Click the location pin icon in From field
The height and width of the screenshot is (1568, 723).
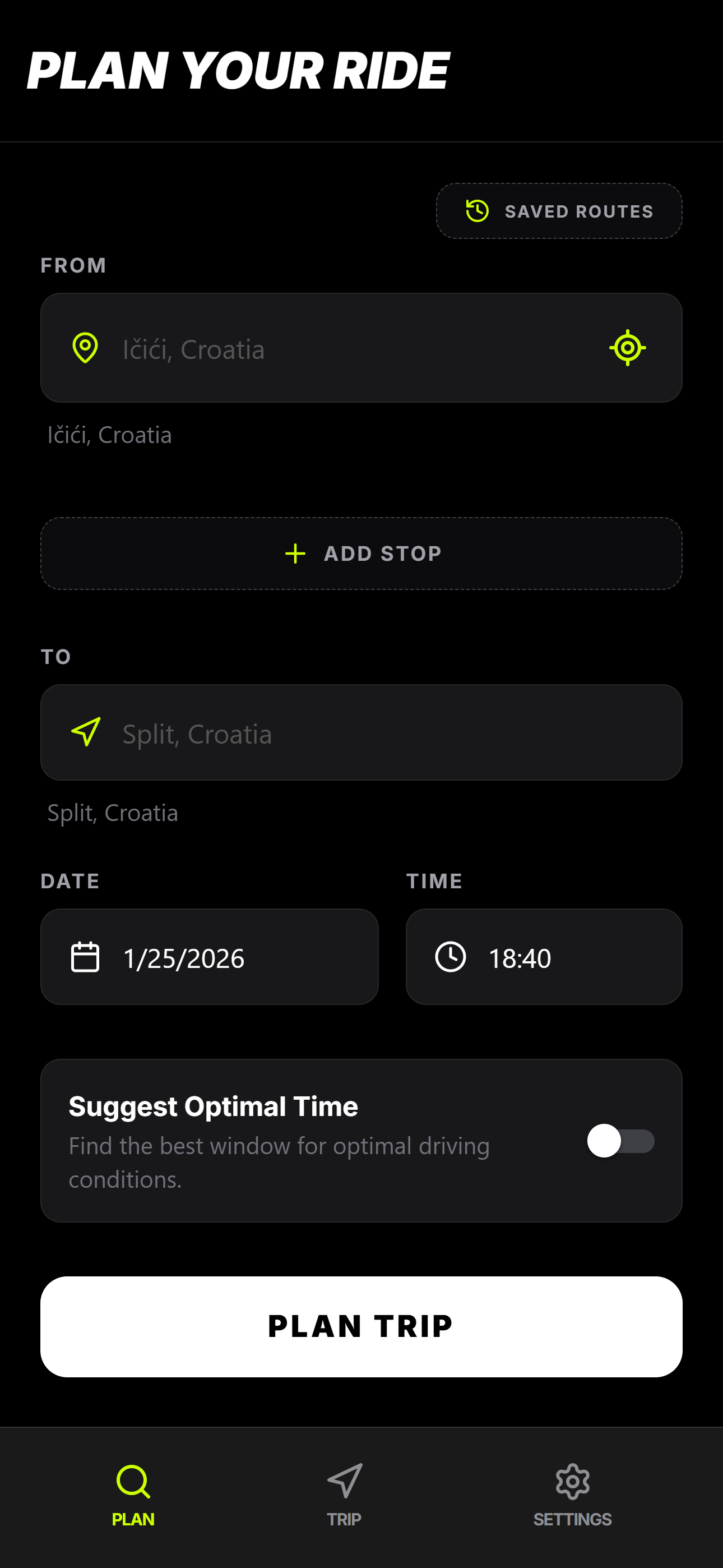85,348
